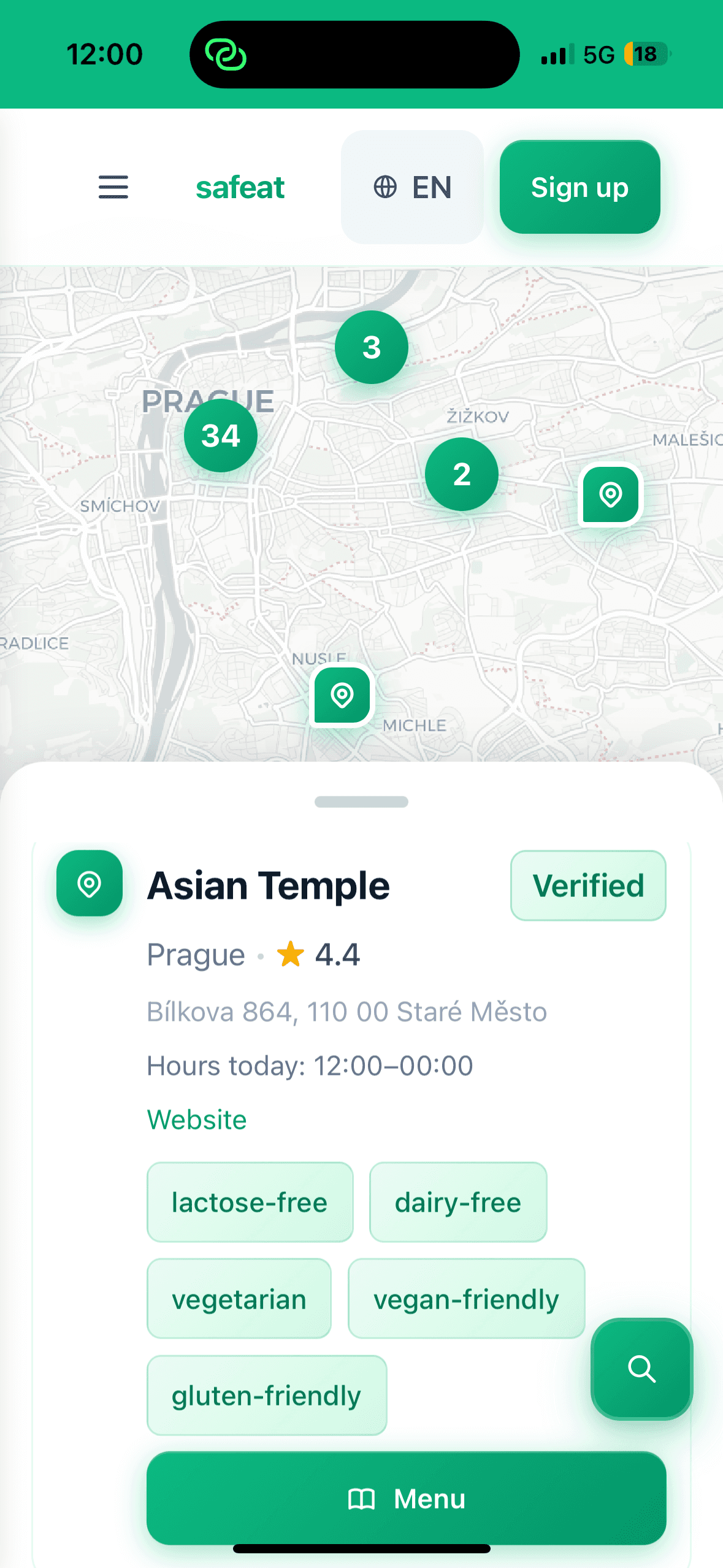Toggle the lactose-free filter tag
Viewport: 723px width, 1568px height.
250,1202
